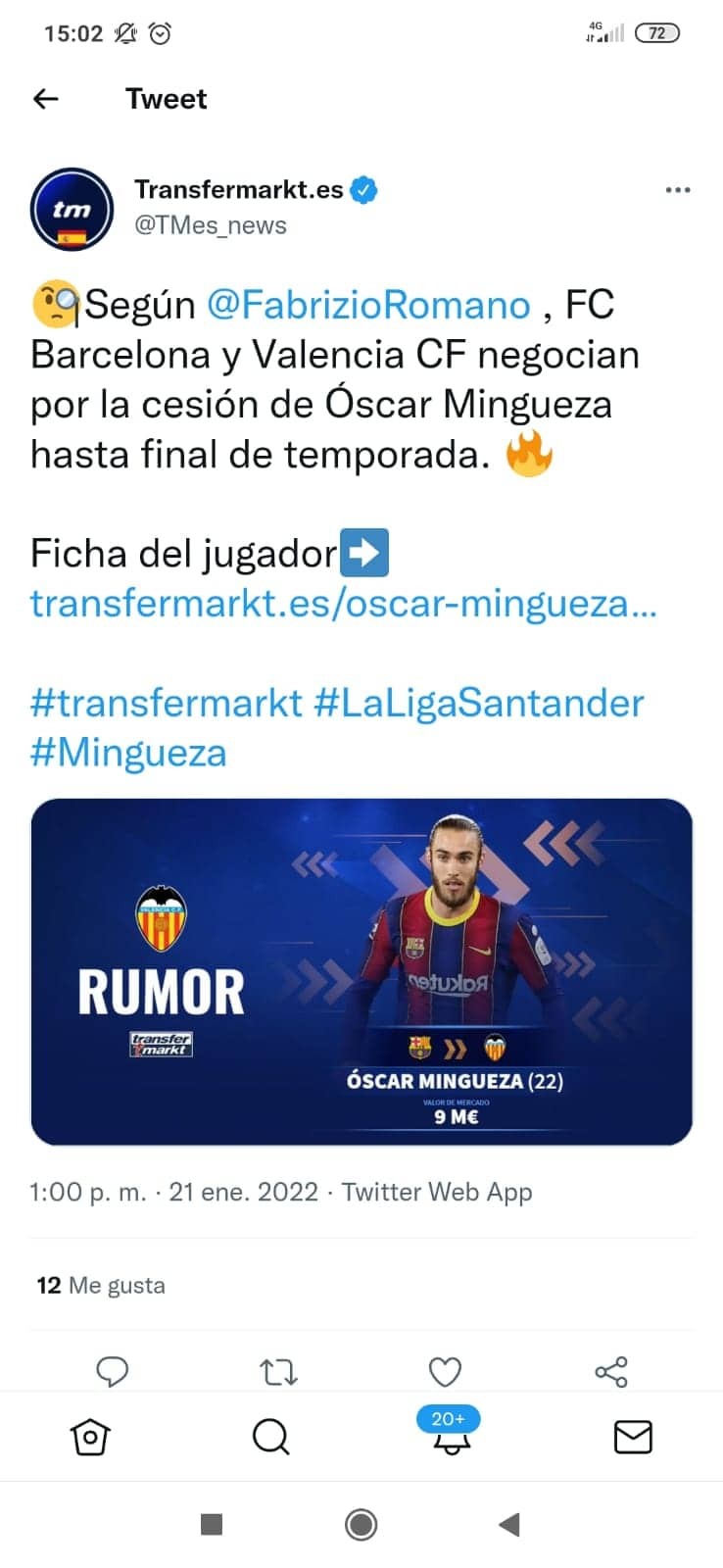Viewport: 723px width, 1568px height.
Task: View the 12 Me gusta likes list
Action: 101,1285
